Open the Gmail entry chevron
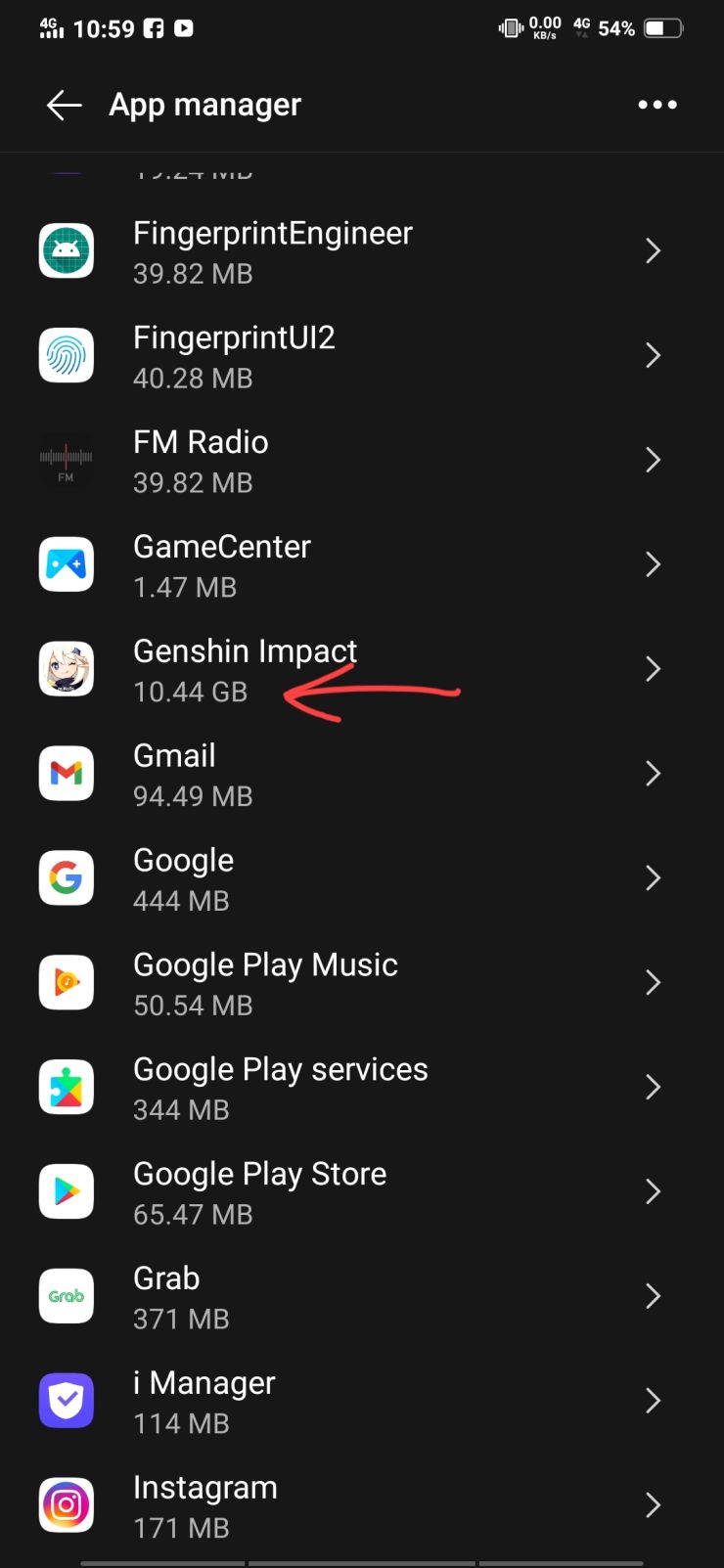Screen dimensions: 724x1568 tap(654, 773)
